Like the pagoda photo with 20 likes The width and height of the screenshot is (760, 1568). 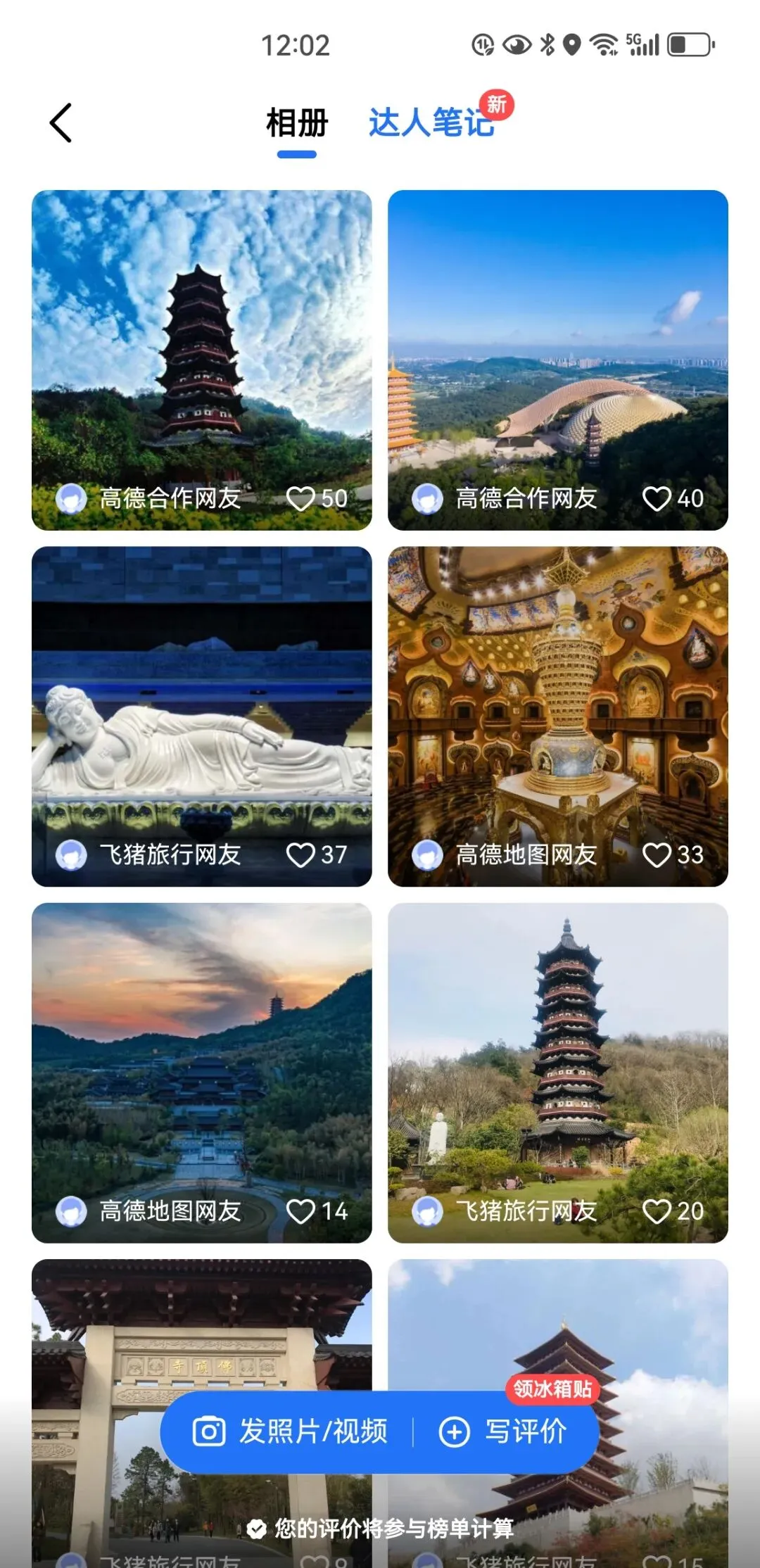point(657,1211)
